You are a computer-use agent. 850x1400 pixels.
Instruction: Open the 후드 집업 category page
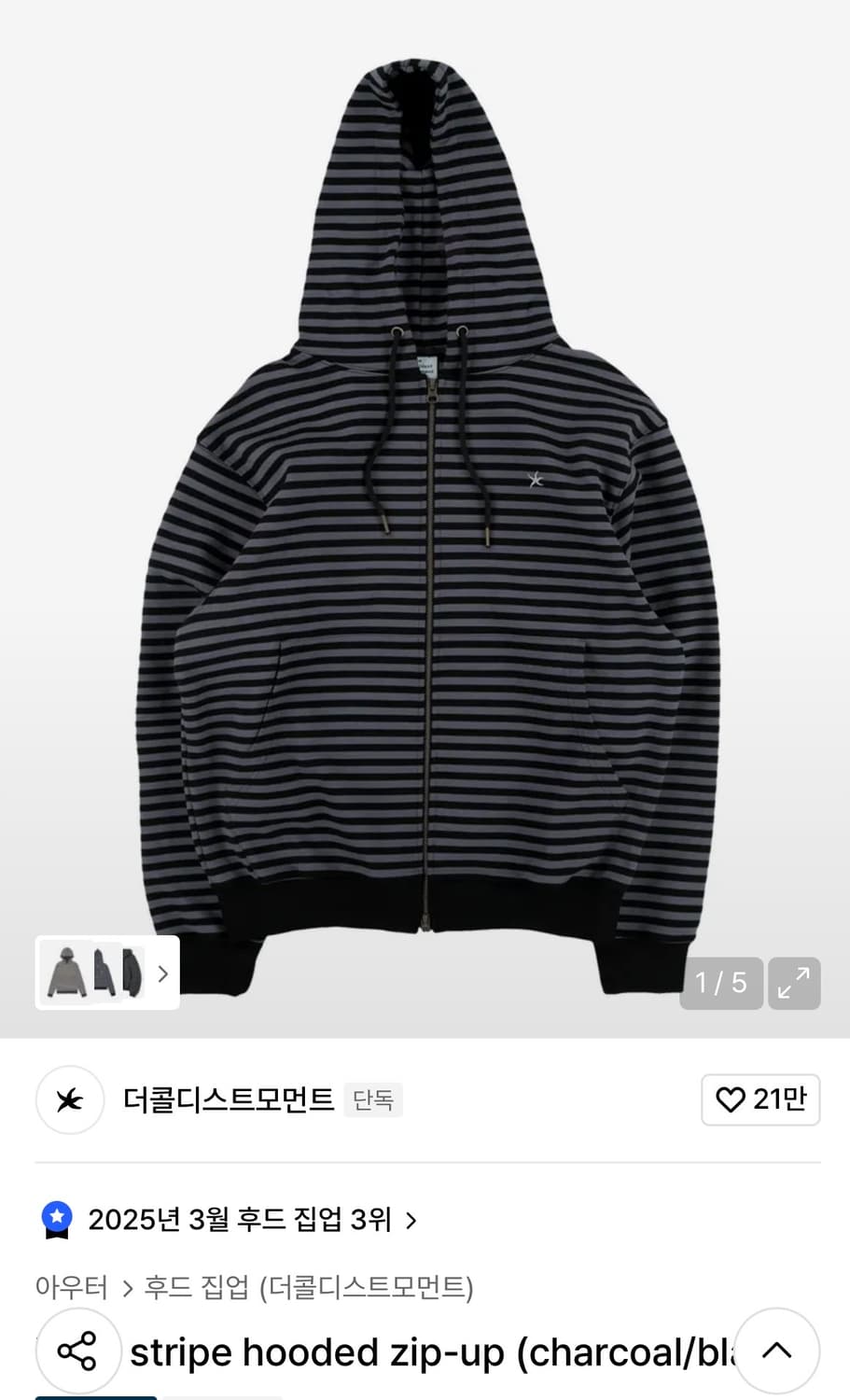coord(196,1286)
